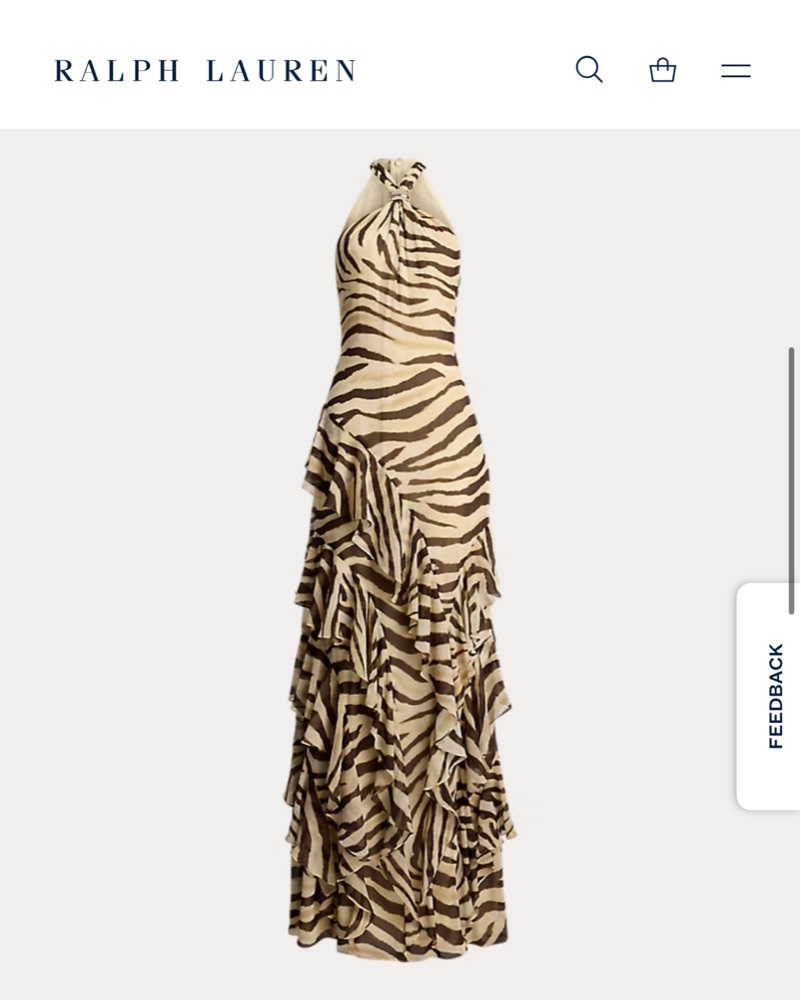Screen dimensions: 801x1001
Task: Go to the Ralph Lauren homepage logo
Action: (205, 71)
